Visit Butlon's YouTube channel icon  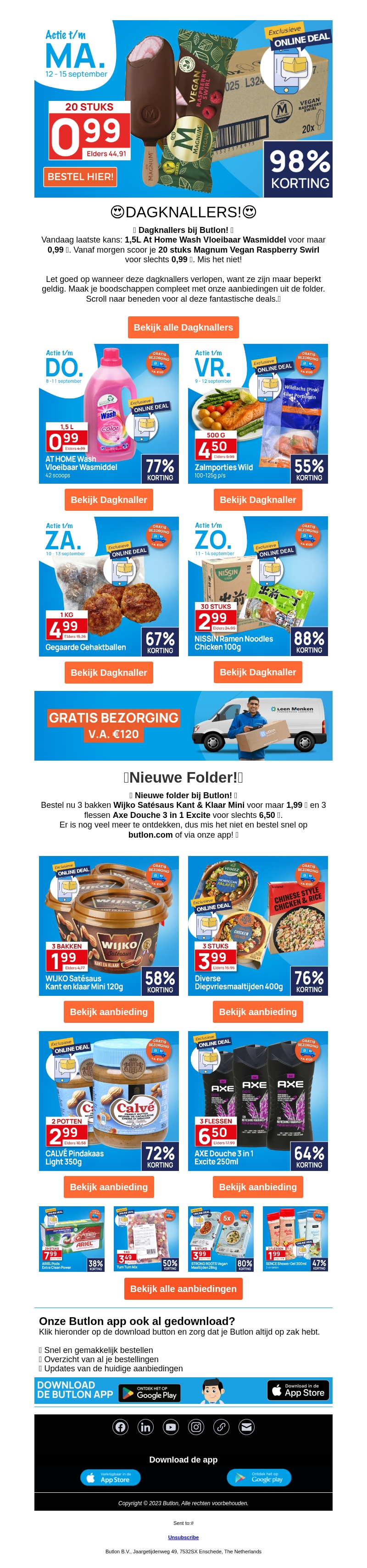click(171, 1427)
